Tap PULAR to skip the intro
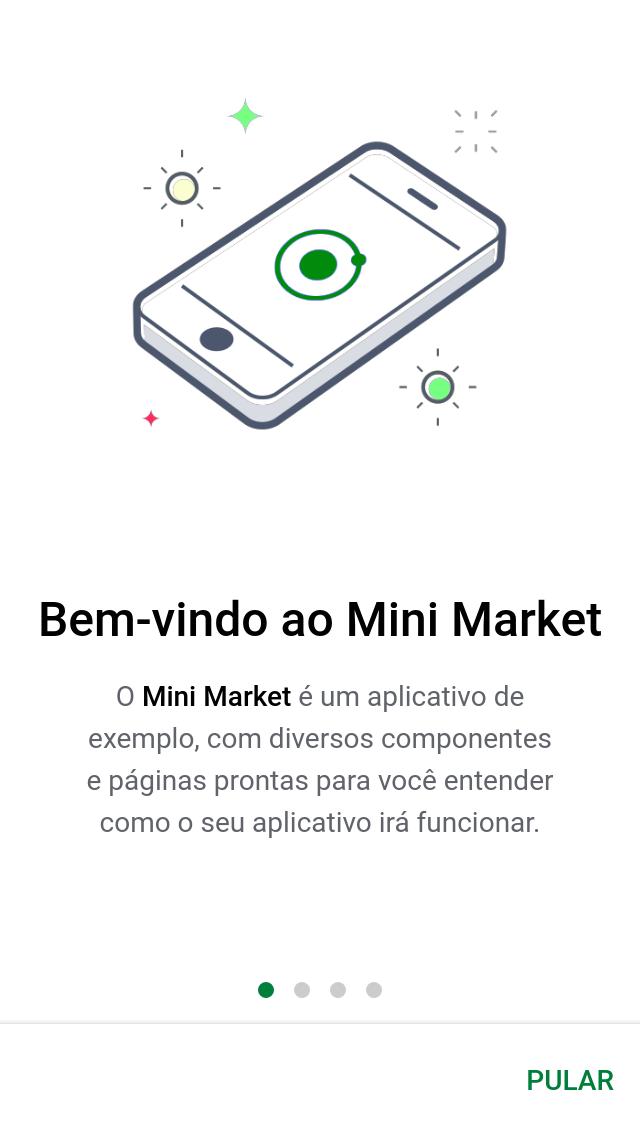640x1136 pixels. tap(570, 1080)
